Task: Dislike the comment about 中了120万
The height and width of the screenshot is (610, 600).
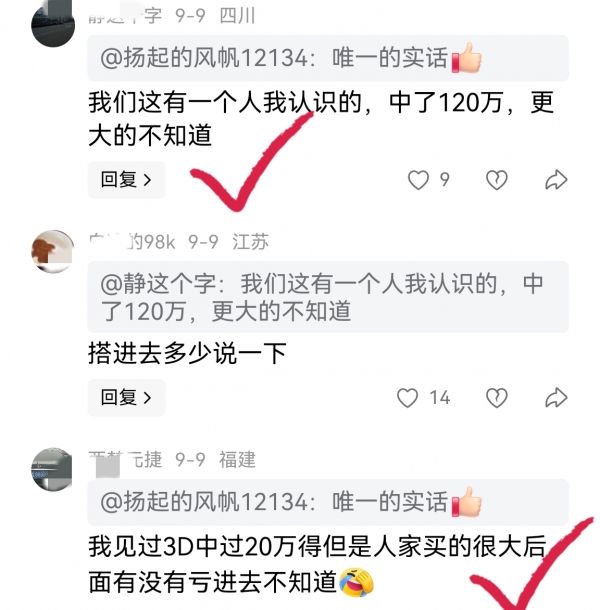Action: [496, 180]
